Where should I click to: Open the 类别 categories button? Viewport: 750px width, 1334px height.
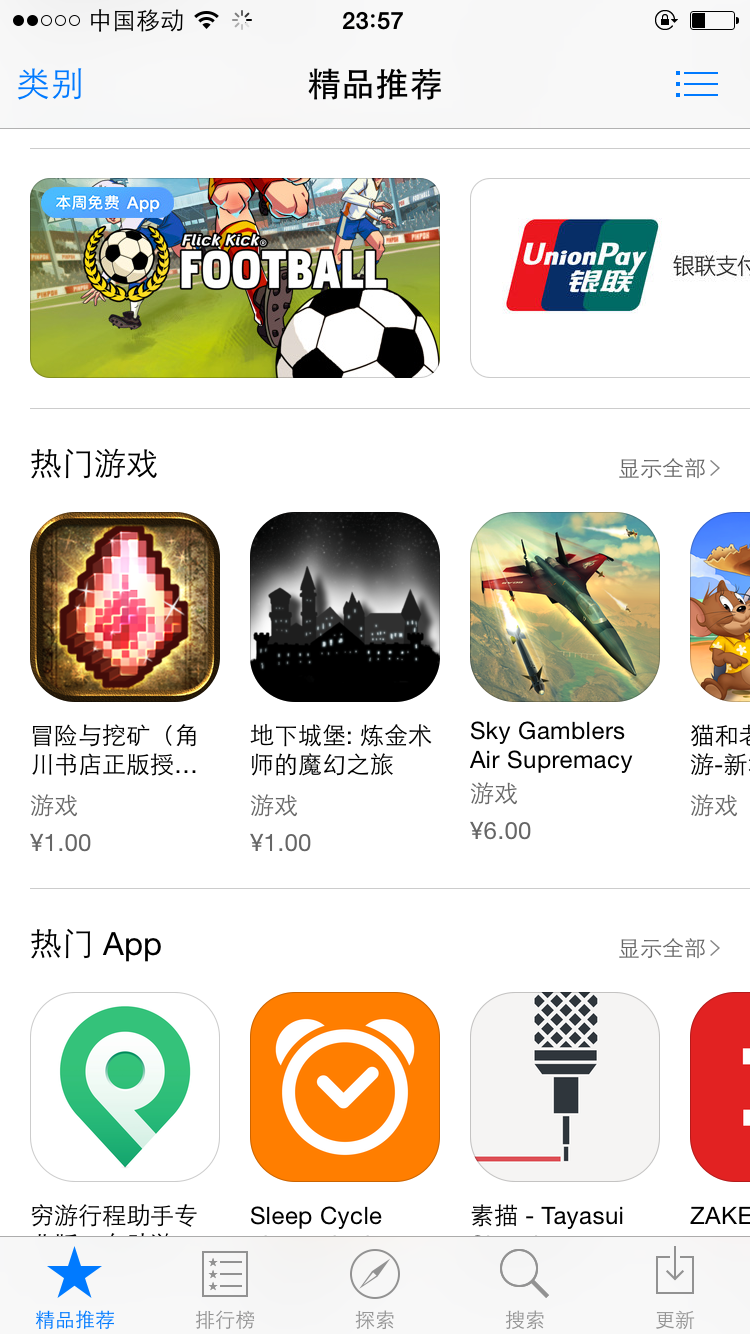[50, 85]
